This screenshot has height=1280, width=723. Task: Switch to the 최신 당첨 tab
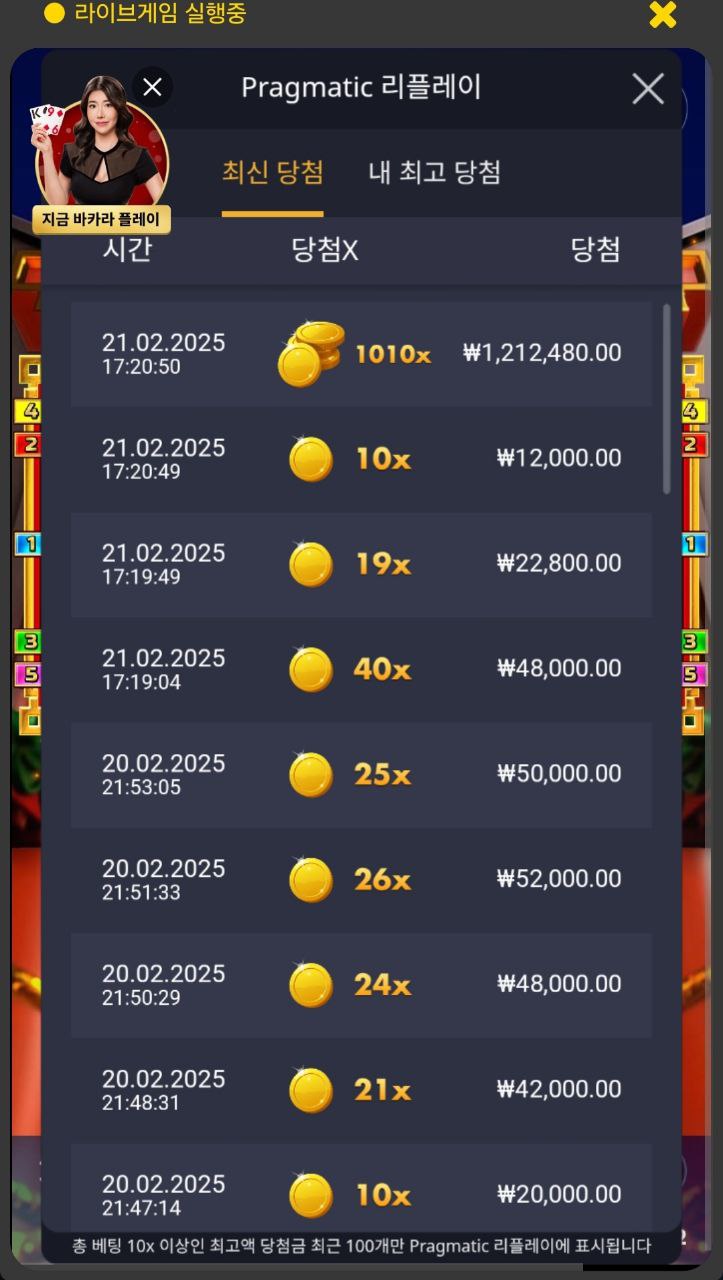coord(272,173)
